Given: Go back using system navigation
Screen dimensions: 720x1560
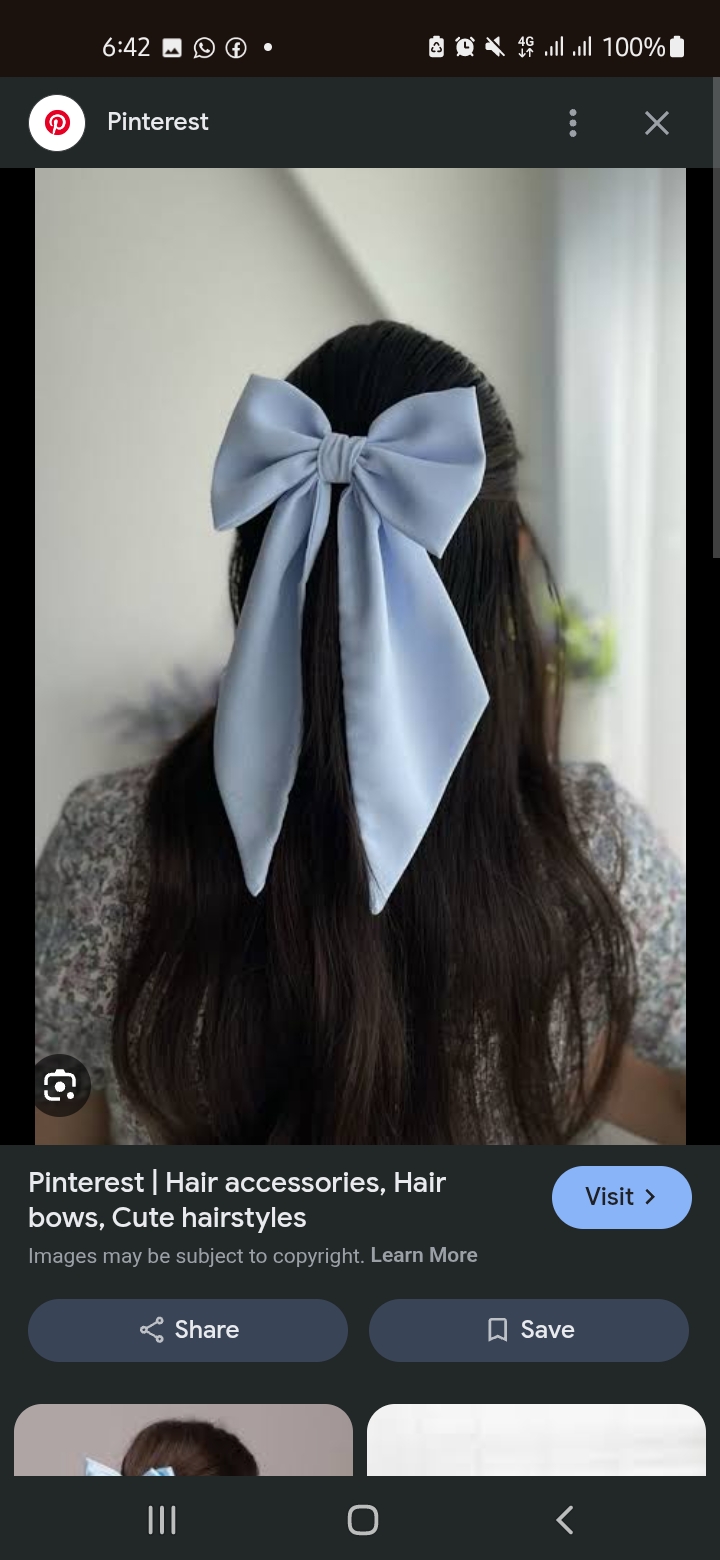Looking at the screenshot, I should point(564,1520).
